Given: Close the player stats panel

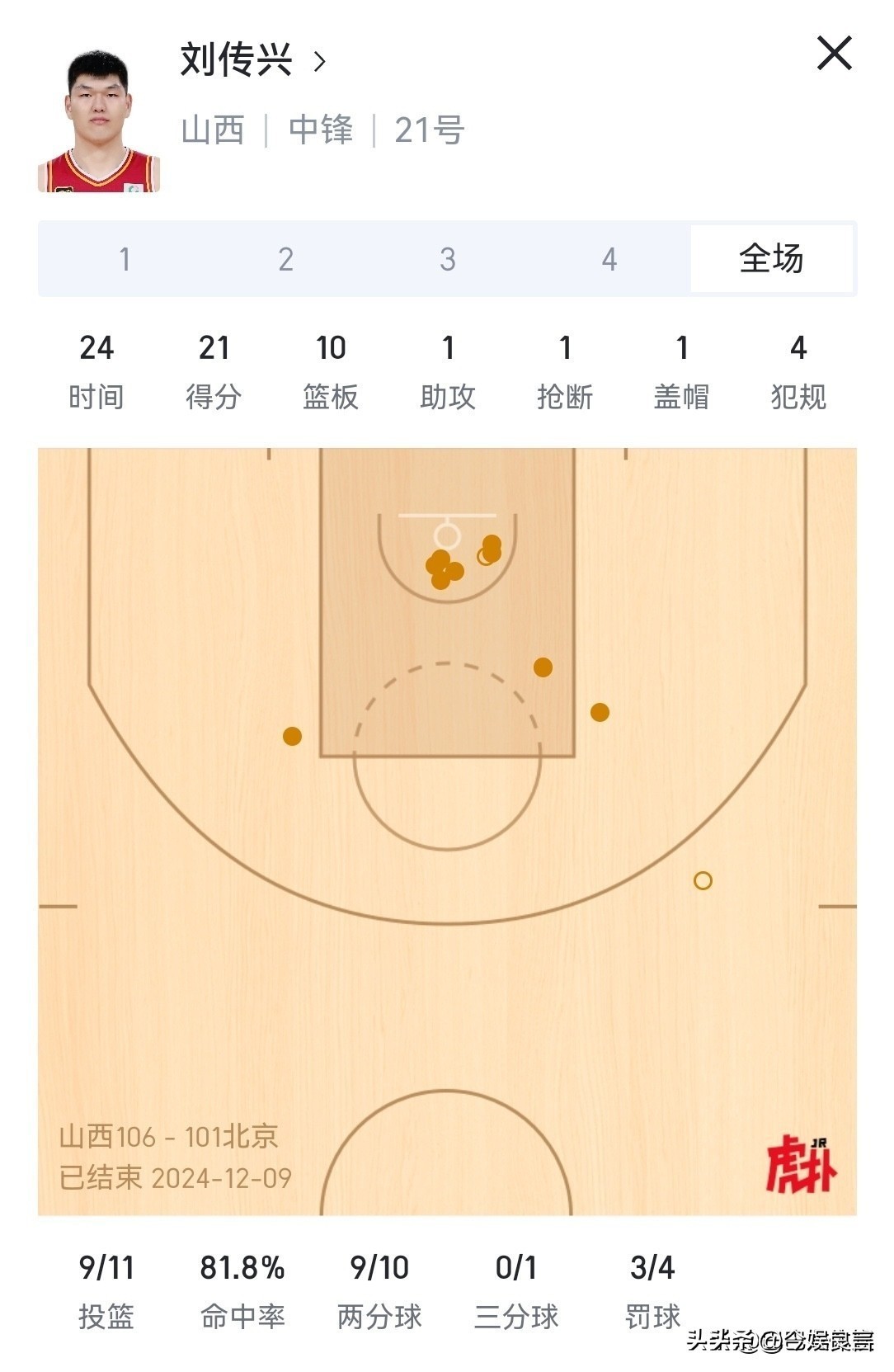Looking at the screenshot, I should [x=834, y=54].
